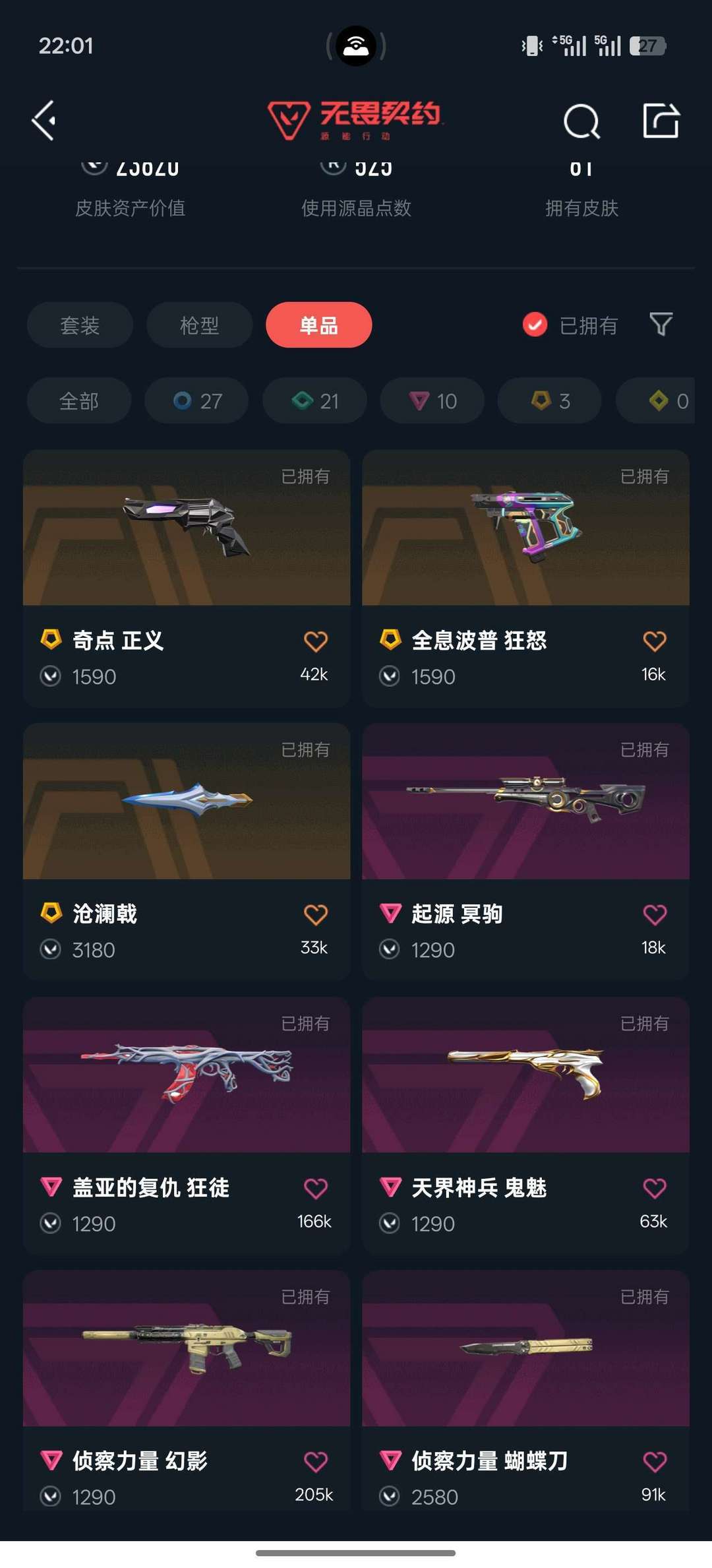Screen dimensions: 712x1568
Task: Tap the 全部 filter chip
Action: [x=79, y=400]
